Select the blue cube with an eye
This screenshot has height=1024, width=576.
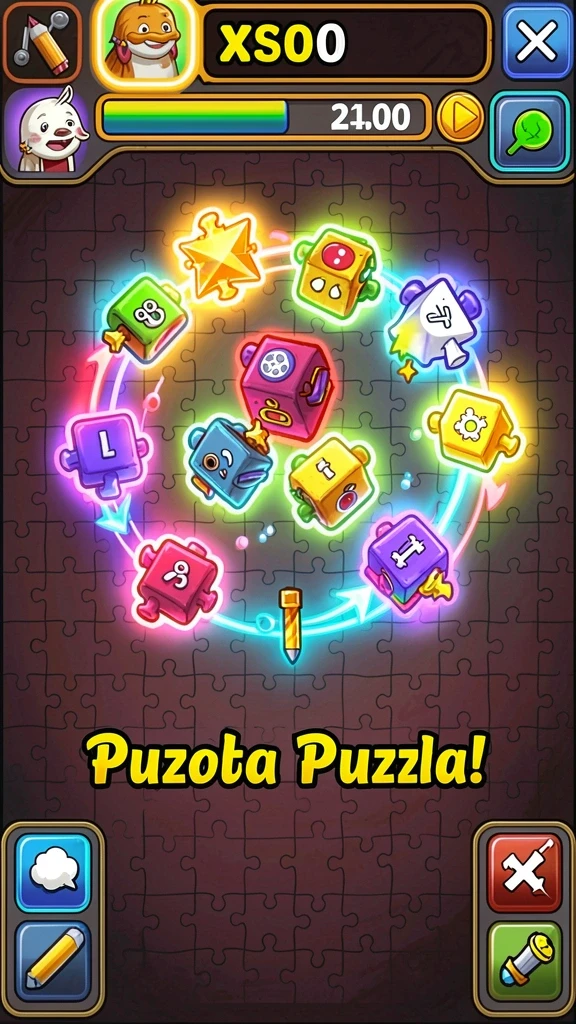coord(227,462)
